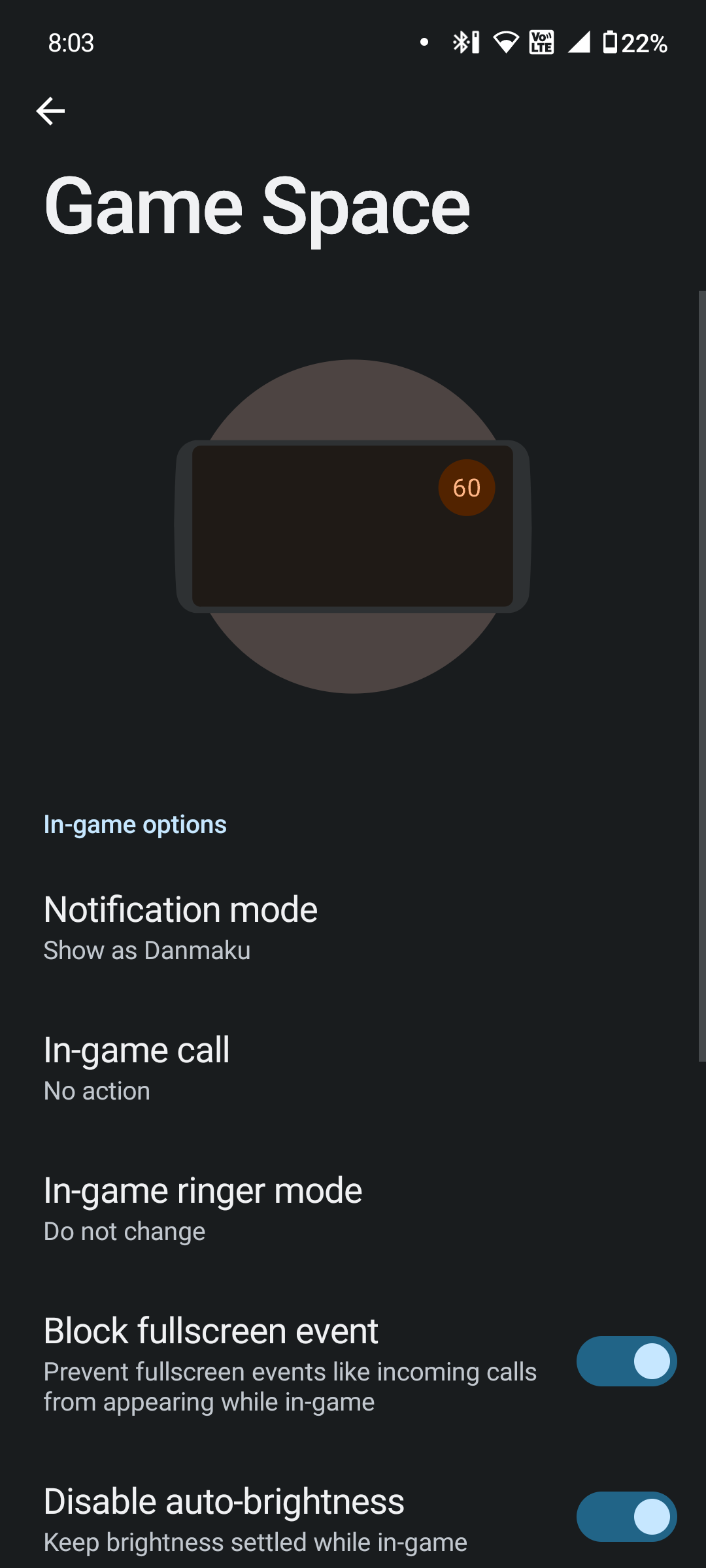Go back from Game Space settings
Image resolution: width=706 pixels, height=1568 pixels.
[x=50, y=111]
